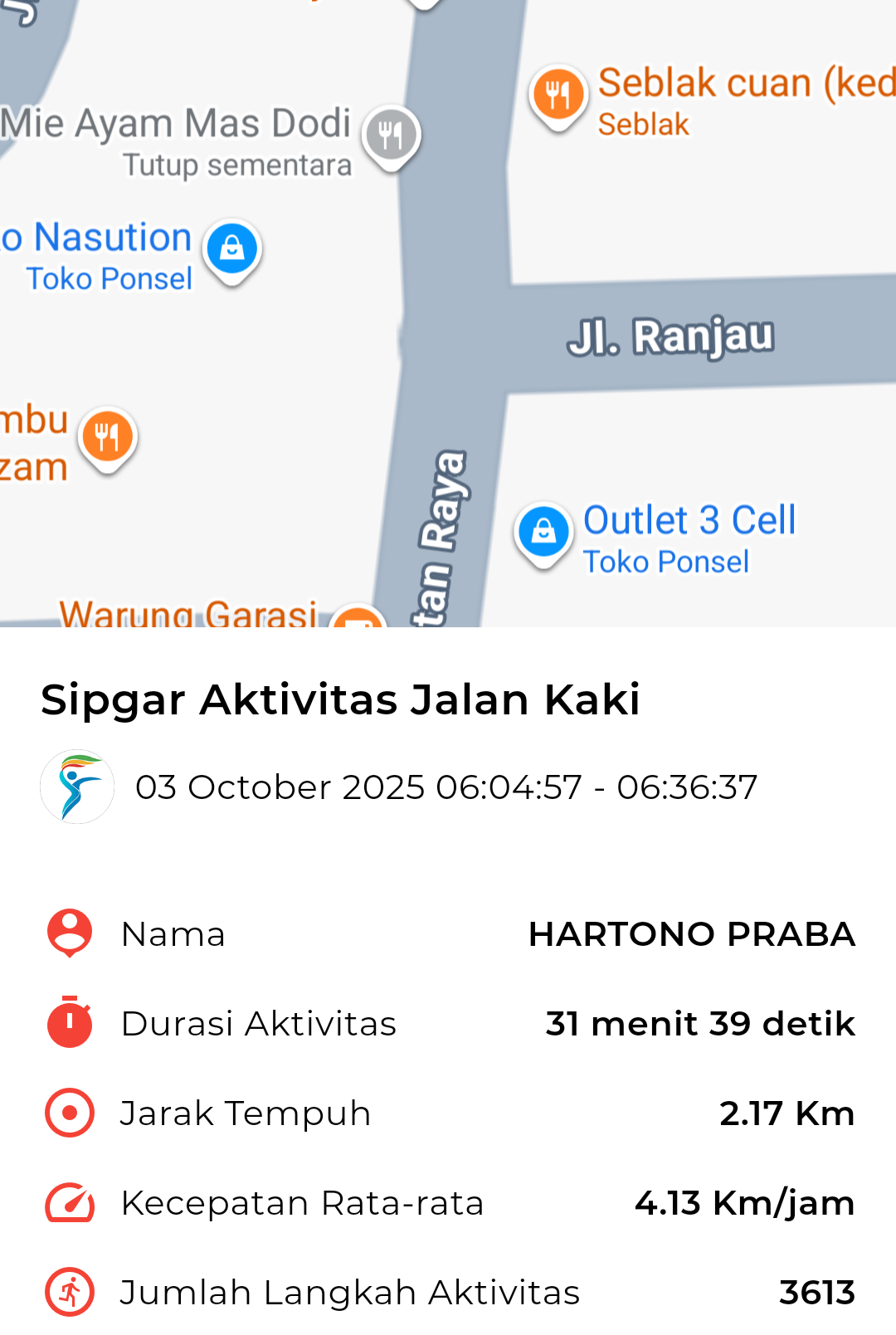
Task: Open the Seblak cuan restaurant pin
Action: (x=558, y=95)
